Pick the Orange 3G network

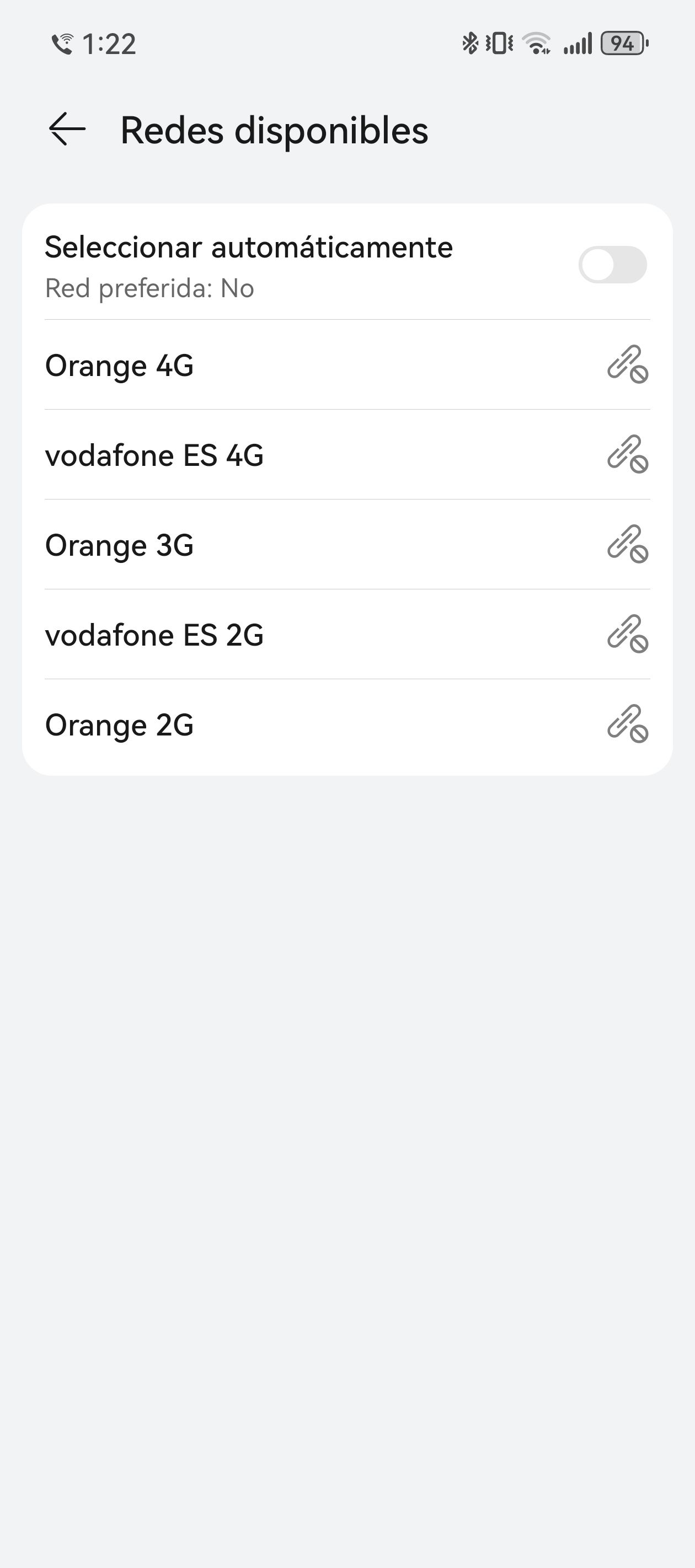119,545
